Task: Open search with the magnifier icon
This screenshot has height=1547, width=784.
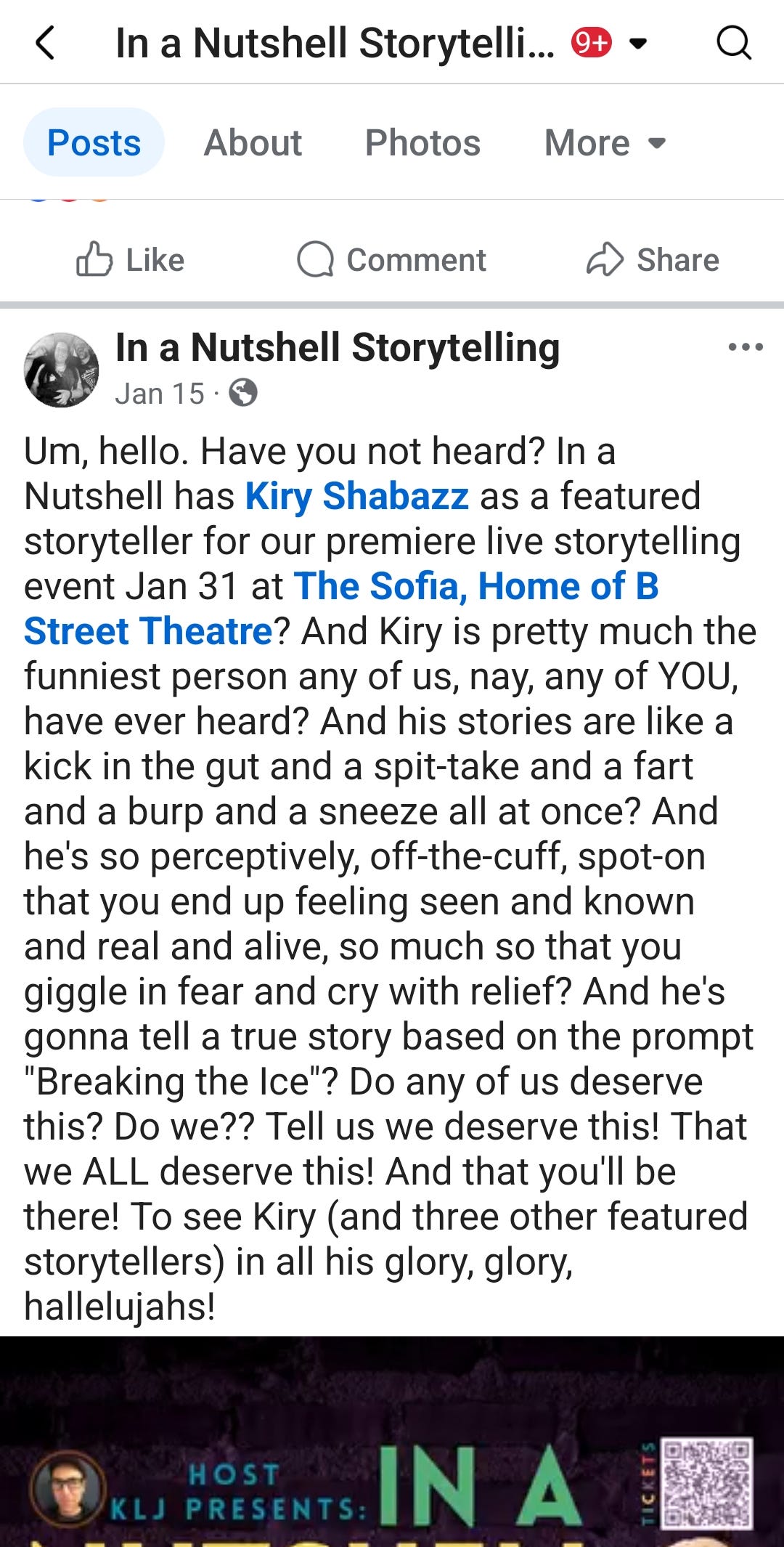Action: 735,42
